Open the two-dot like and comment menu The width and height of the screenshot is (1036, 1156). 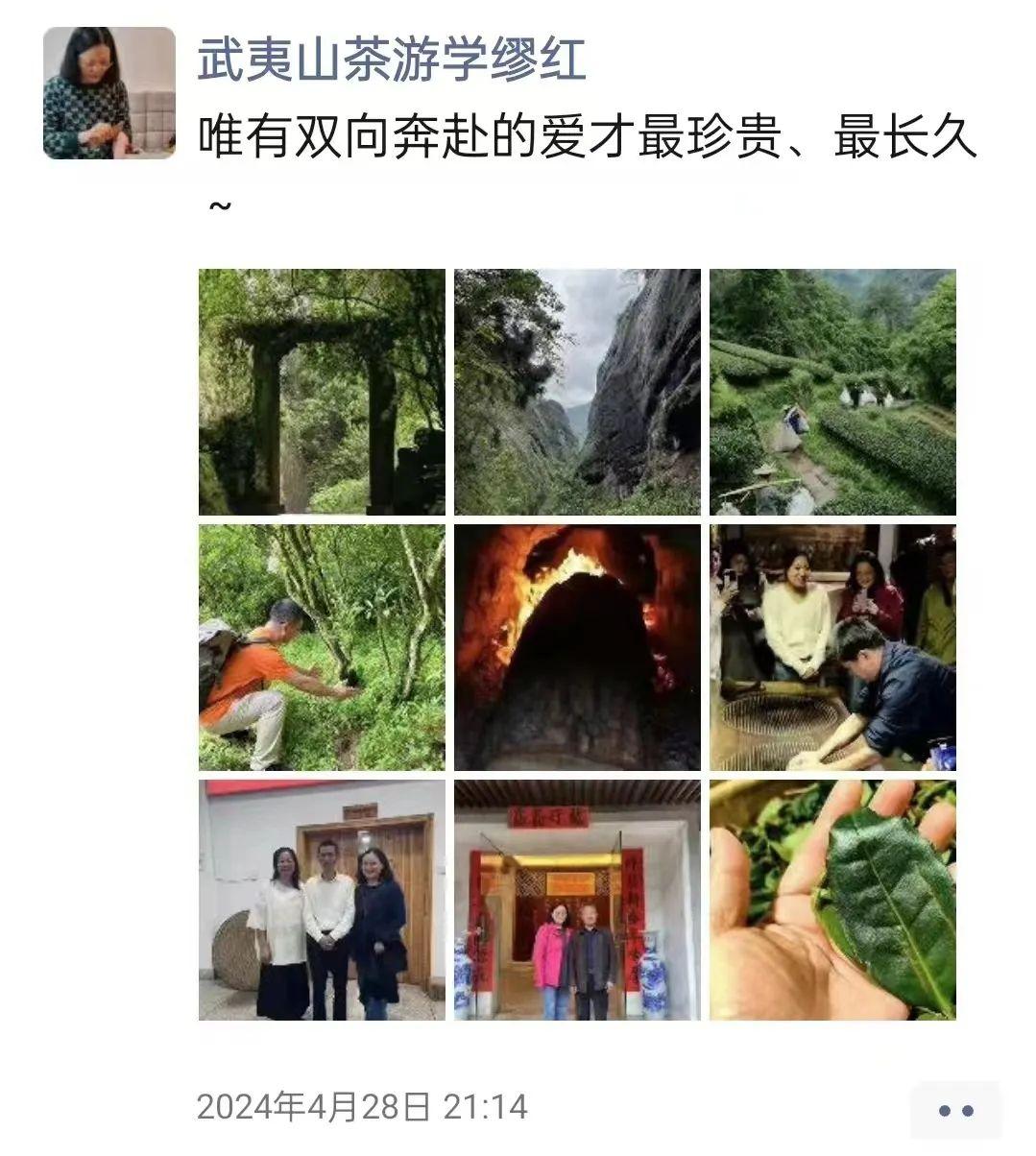pyautogui.click(x=955, y=1111)
